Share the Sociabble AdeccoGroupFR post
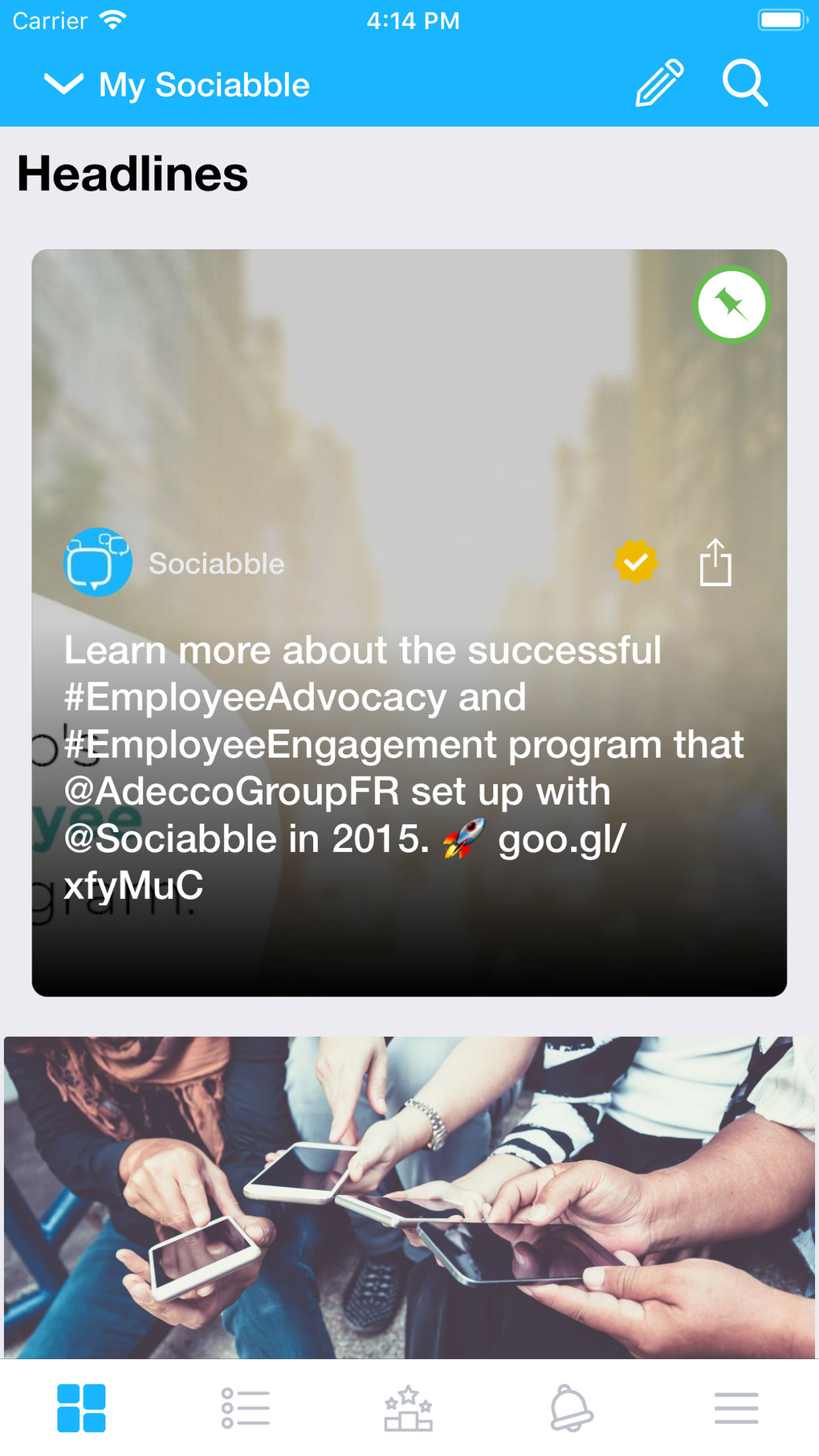The width and height of the screenshot is (819, 1456). click(715, 562)
